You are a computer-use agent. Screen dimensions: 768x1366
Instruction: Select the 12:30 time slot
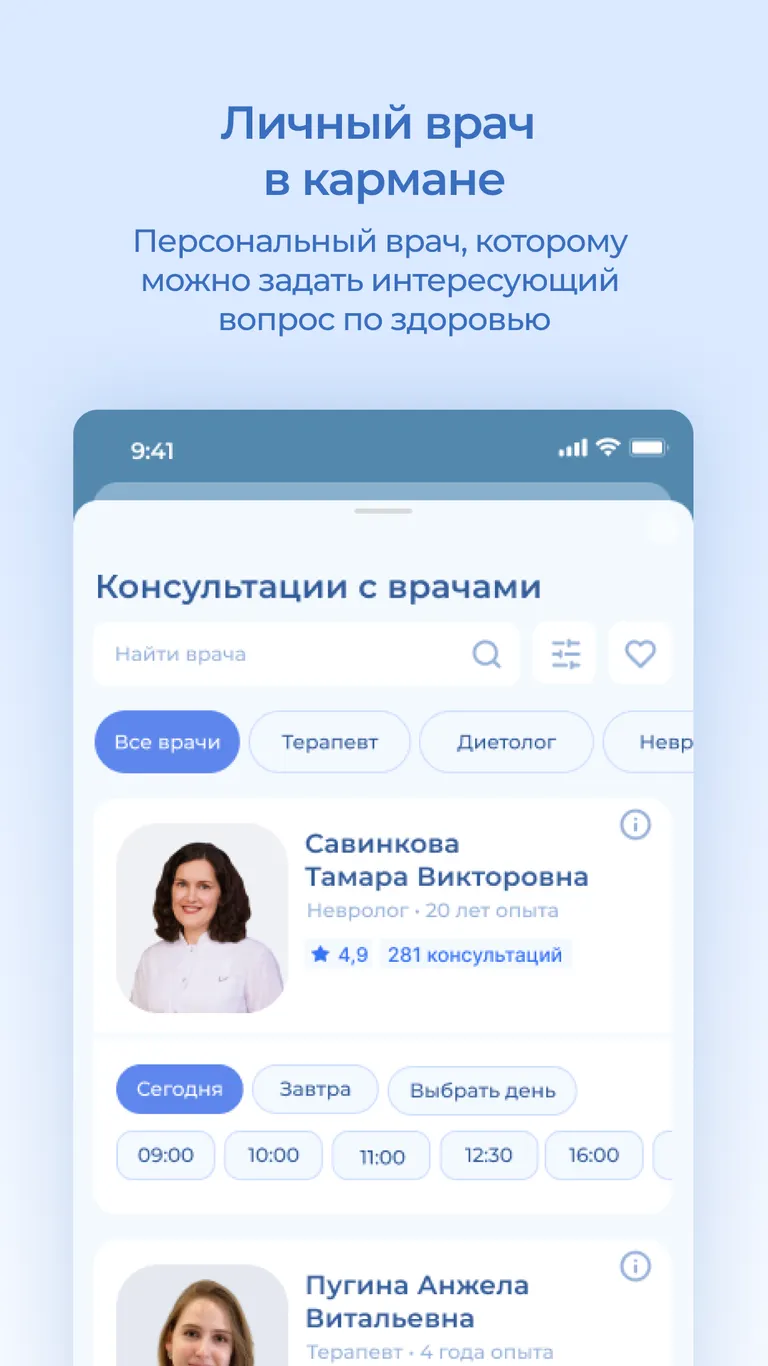pos(489,1155)
